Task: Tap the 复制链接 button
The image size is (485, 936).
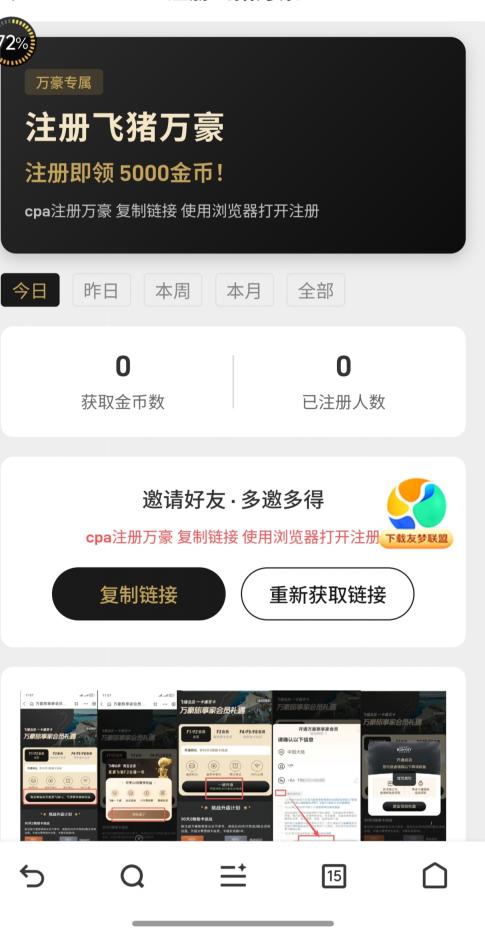Action: [139, 594]
